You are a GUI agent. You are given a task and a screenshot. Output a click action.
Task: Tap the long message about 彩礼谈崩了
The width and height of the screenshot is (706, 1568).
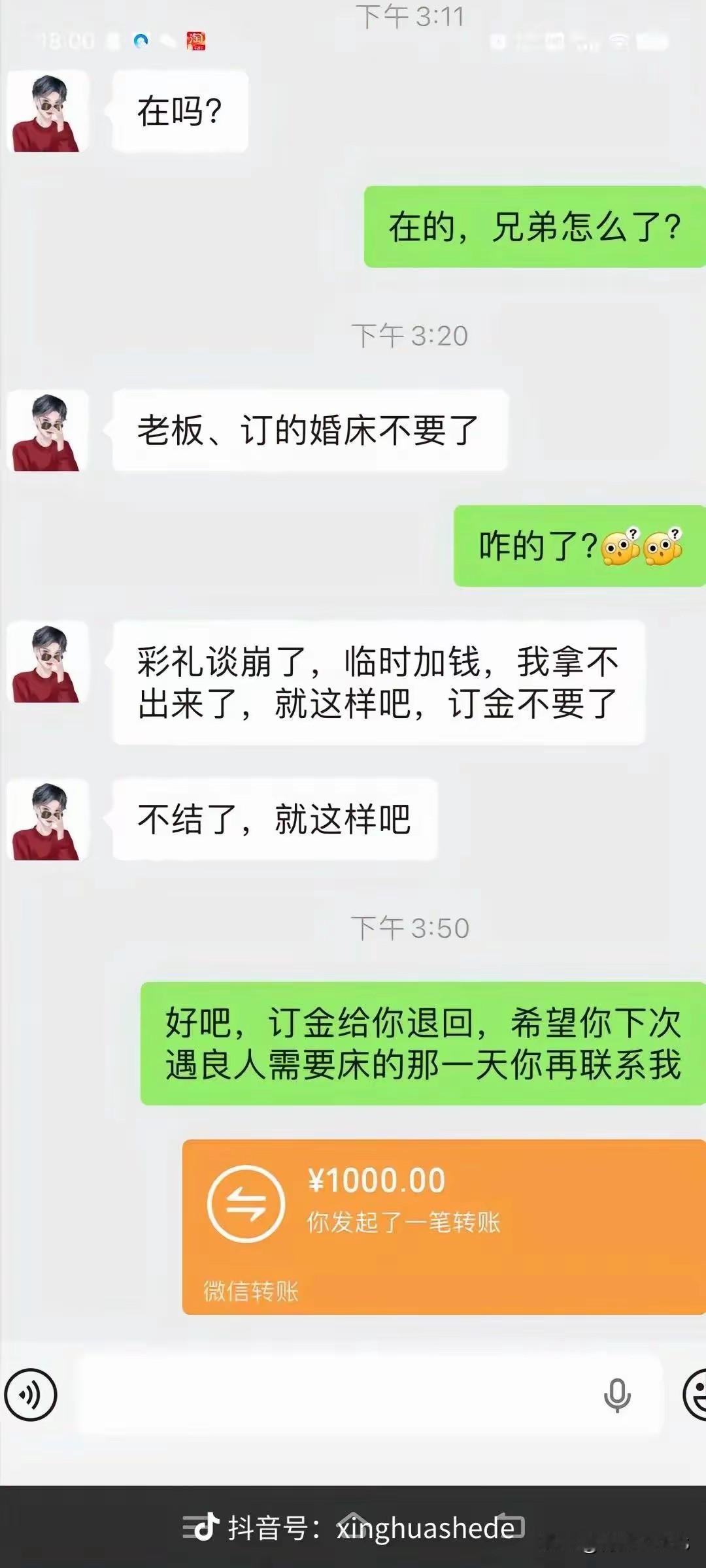(x=379, y=686)
